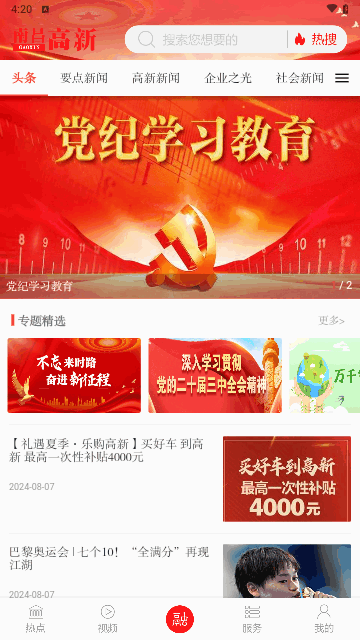The image size is (360, 640).
Task: Open the 热搜 hot search button
Action: (x=316, y=39)
